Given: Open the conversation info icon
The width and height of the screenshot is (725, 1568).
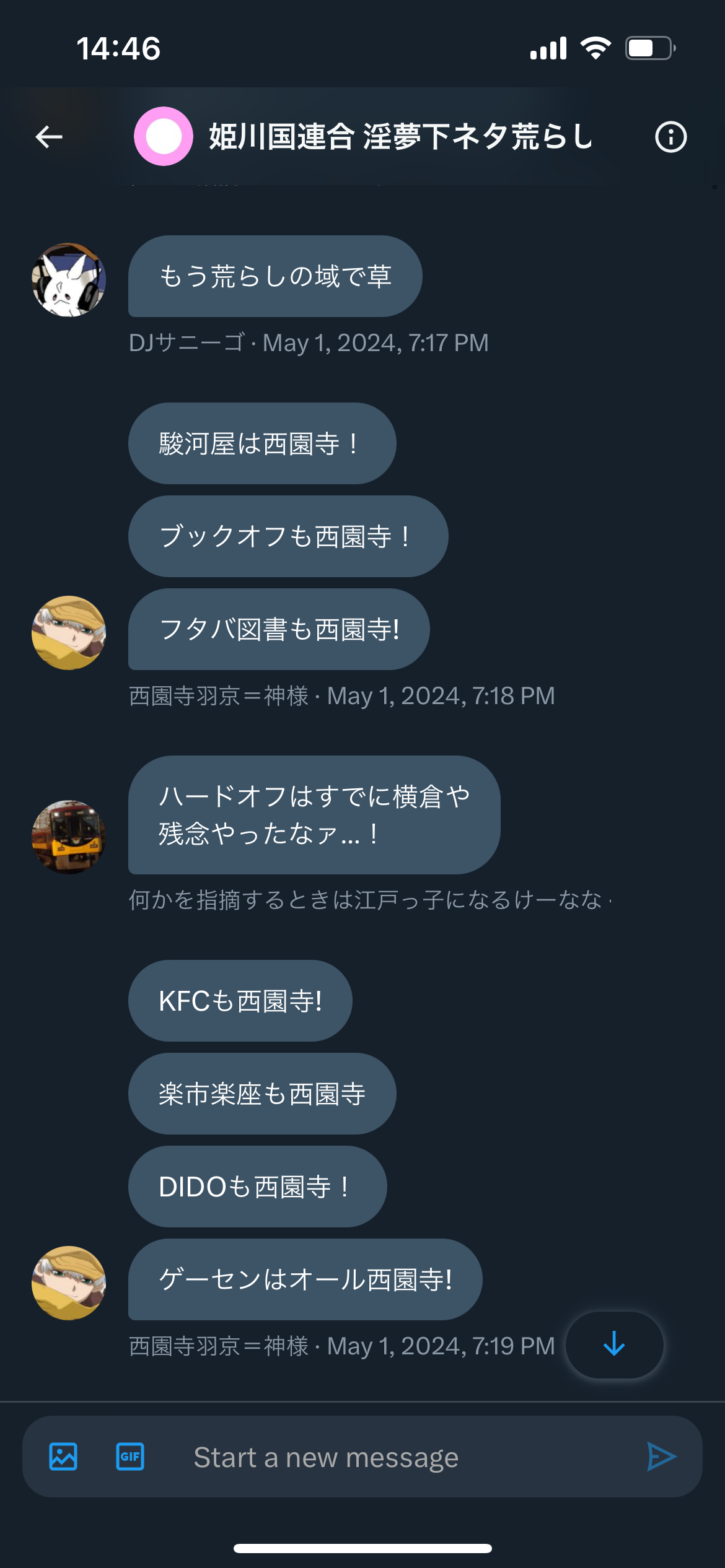Looking at the screenshot, I should point(671,137).
